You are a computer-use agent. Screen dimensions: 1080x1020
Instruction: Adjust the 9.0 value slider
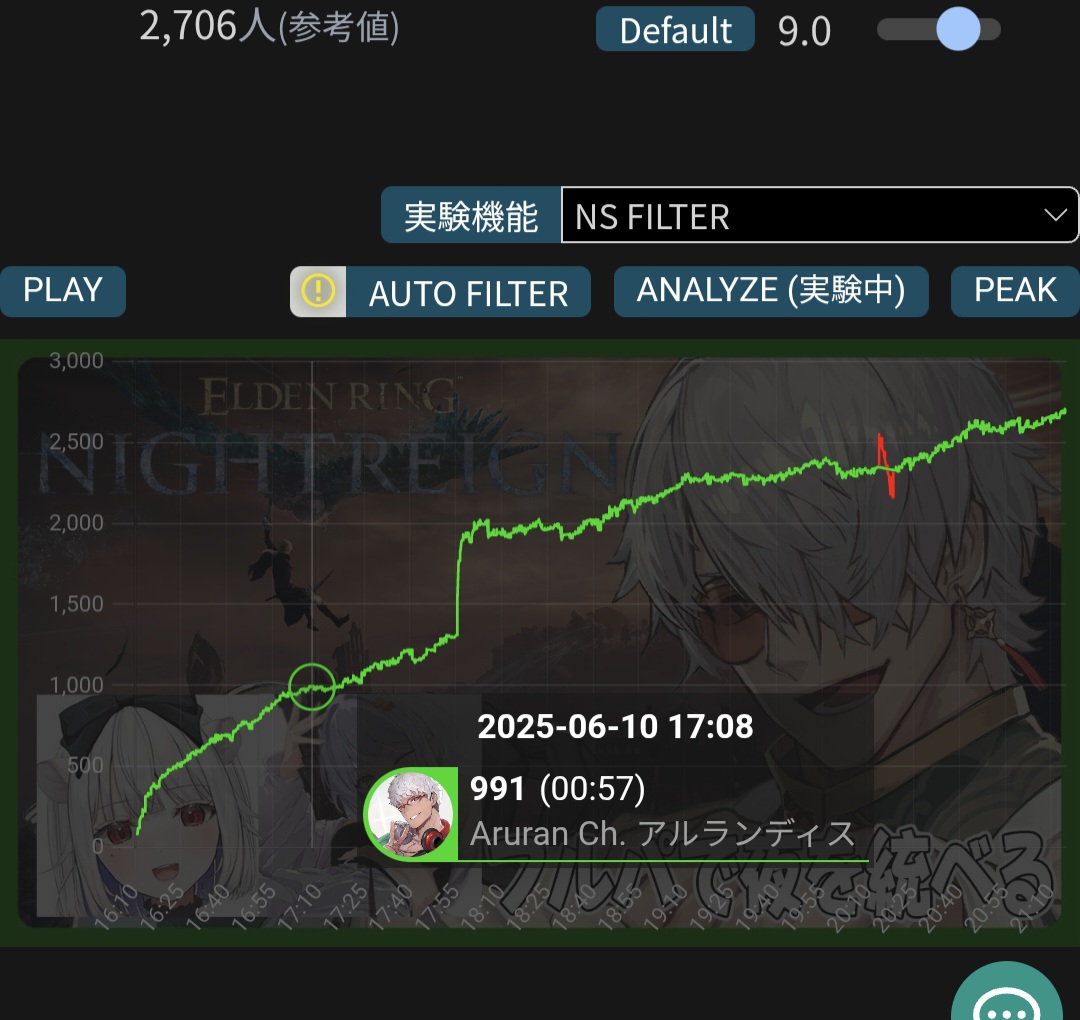click(957, 30)
